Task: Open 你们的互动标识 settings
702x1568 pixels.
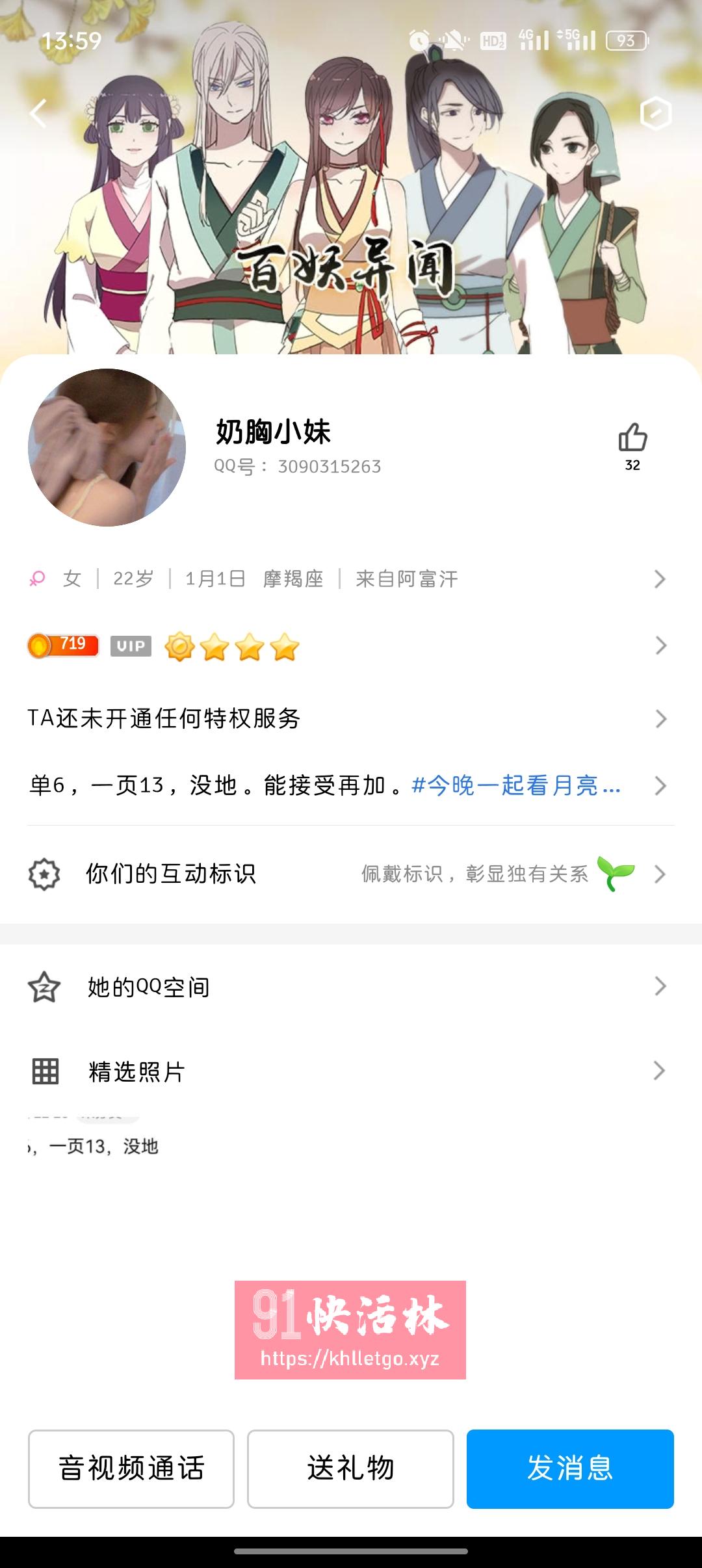Action: pyautogui.click(x=172, y=876)
